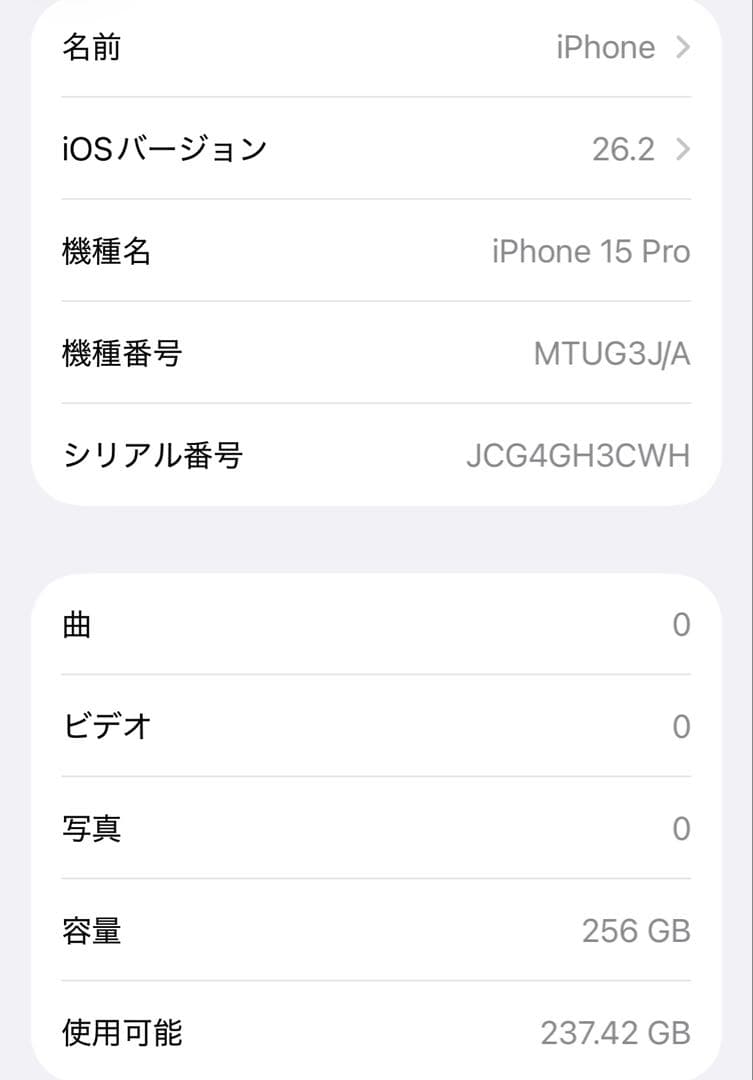Select the 容量 (Capacity) row

(x=376, y=930)
